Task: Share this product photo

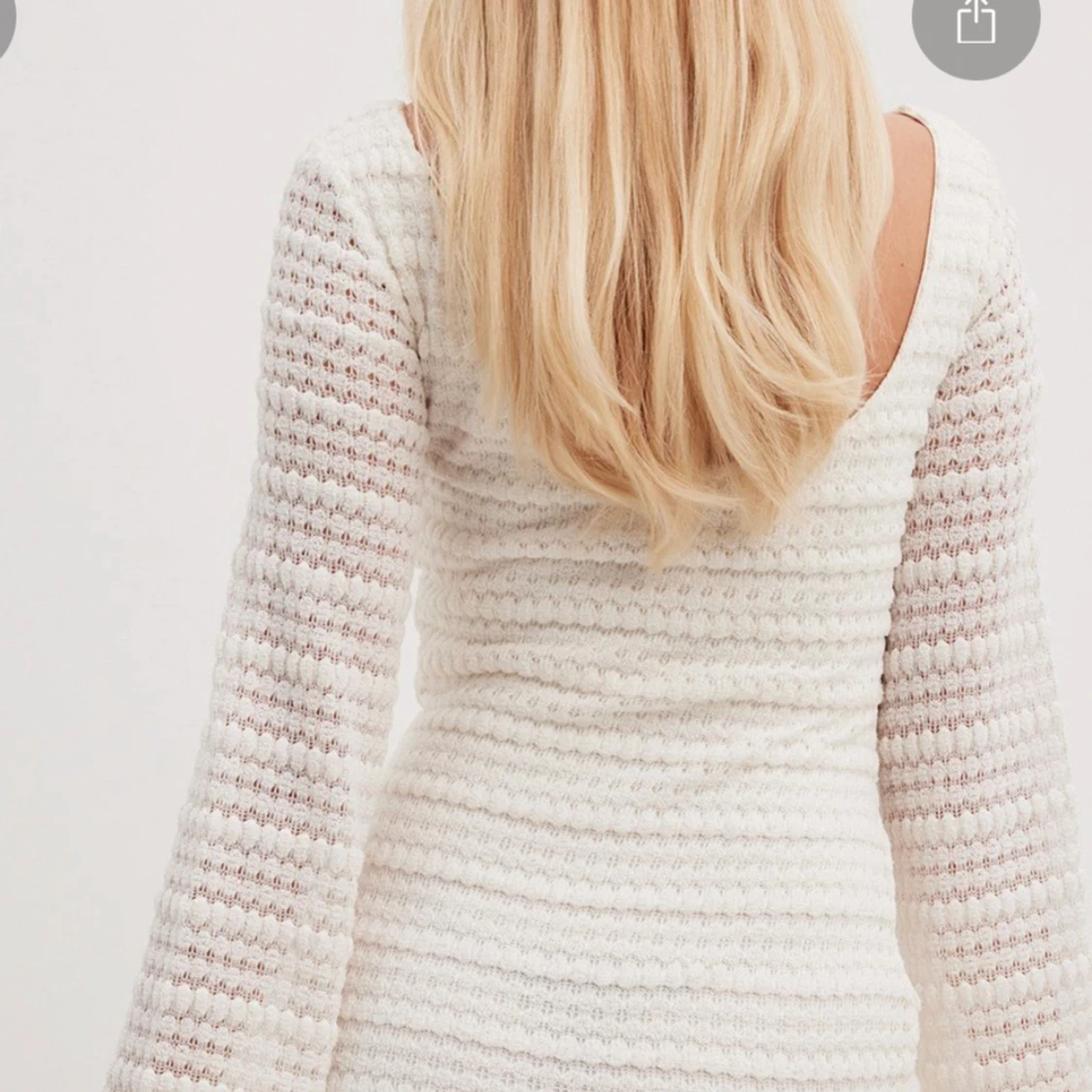Action: pos(975,23)
